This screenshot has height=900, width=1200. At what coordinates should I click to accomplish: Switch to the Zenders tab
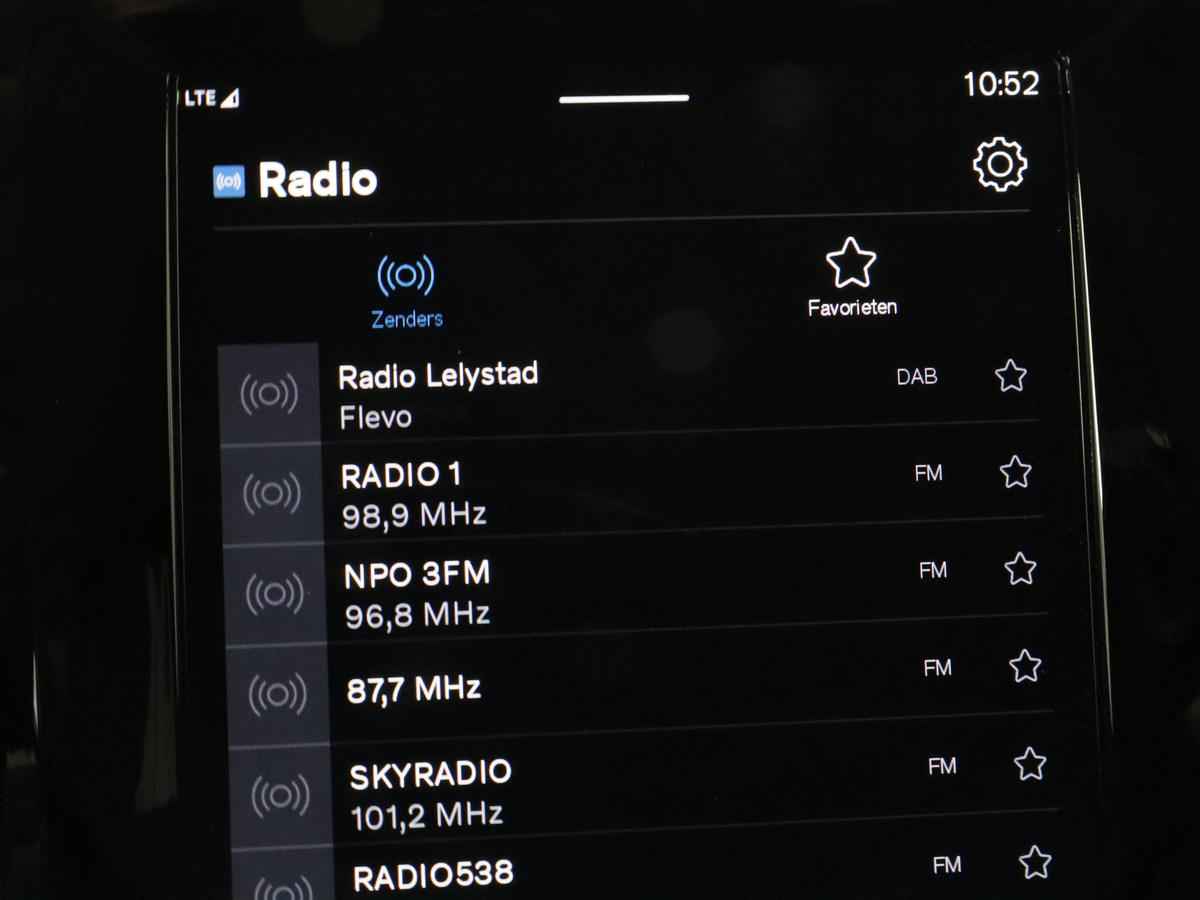click(x=406, y=290)
